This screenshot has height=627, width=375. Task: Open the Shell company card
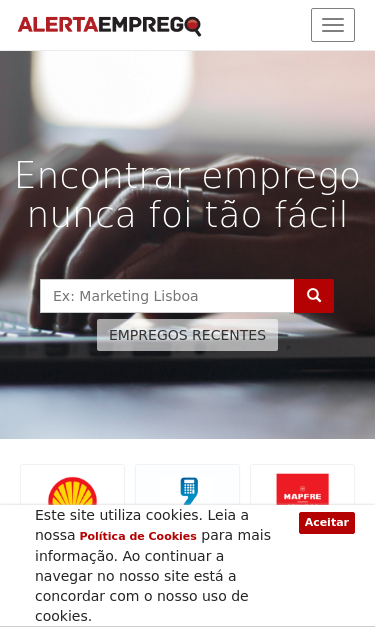pyautogui.click(x=72, y=485)
